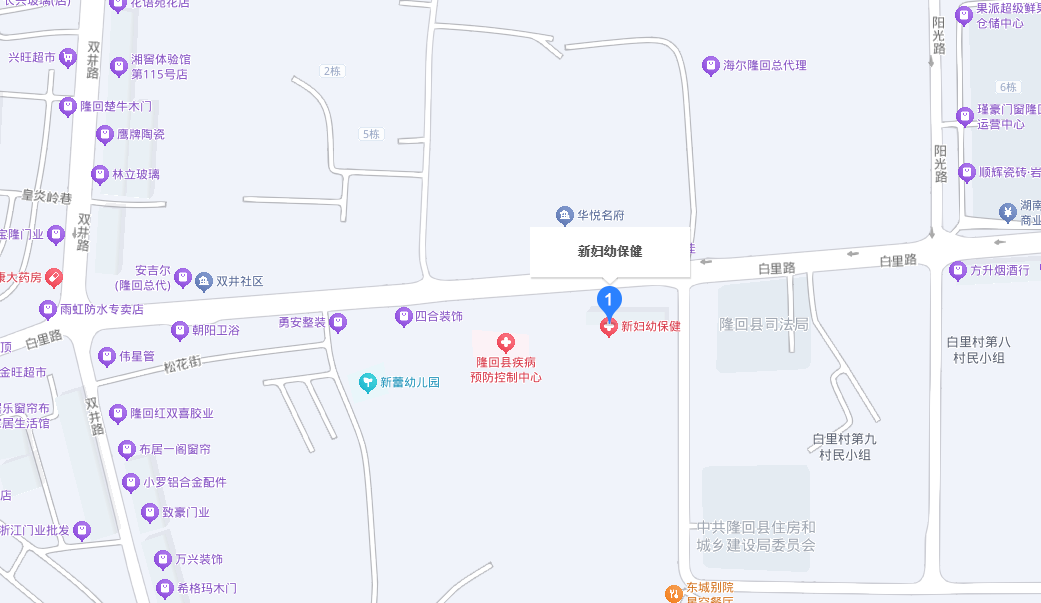
Task: Open the 海尔隆回总代理 point of interest
Action: [x=710, y=65]
